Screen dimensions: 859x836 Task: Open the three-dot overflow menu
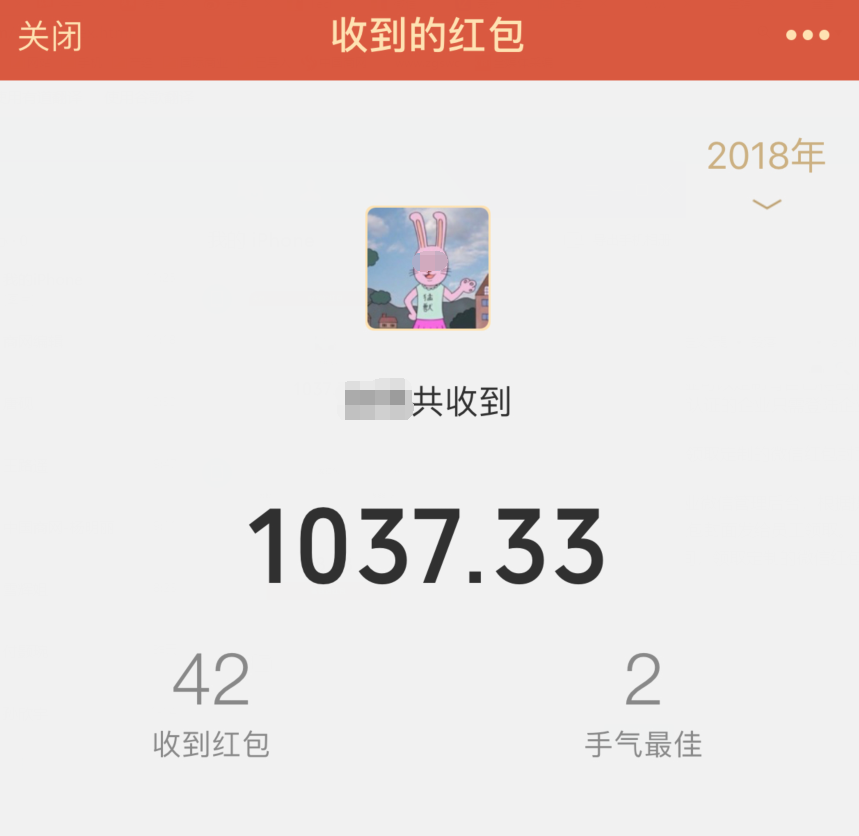[x=807, y=36]
